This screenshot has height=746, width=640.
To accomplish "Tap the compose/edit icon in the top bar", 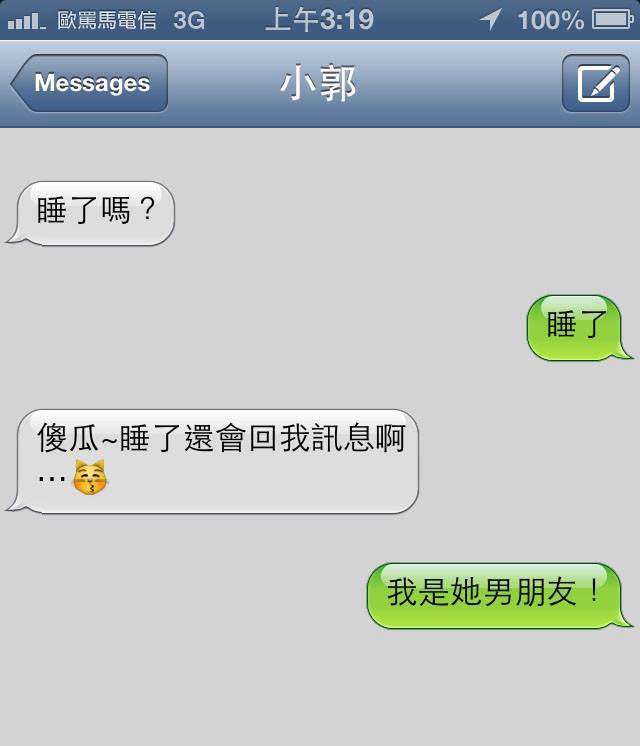I will pos(595,83).
